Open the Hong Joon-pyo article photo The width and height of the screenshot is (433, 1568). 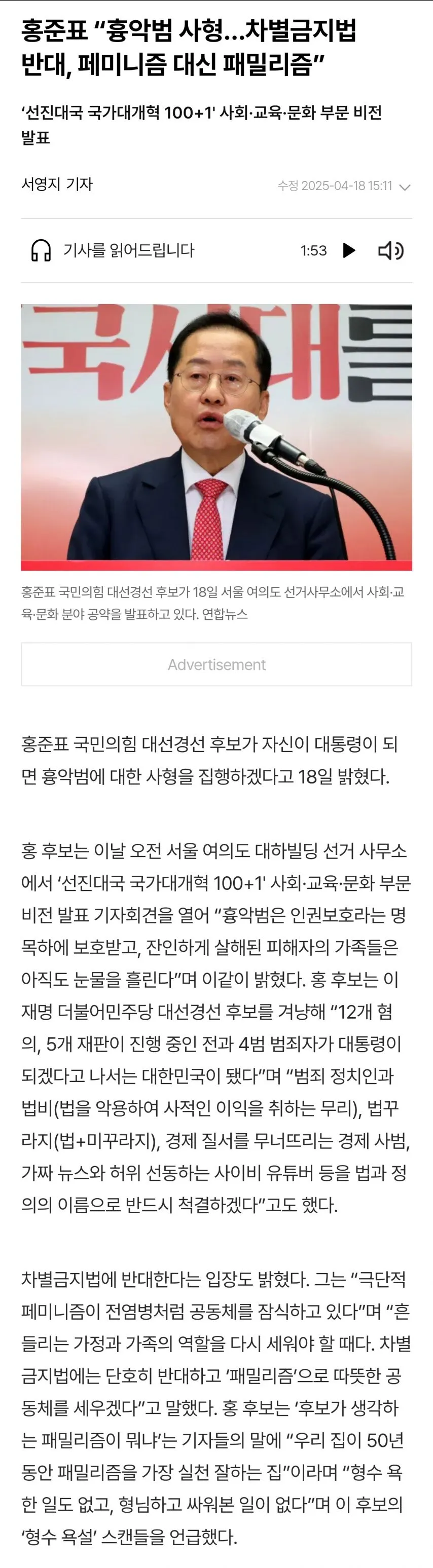216,436
